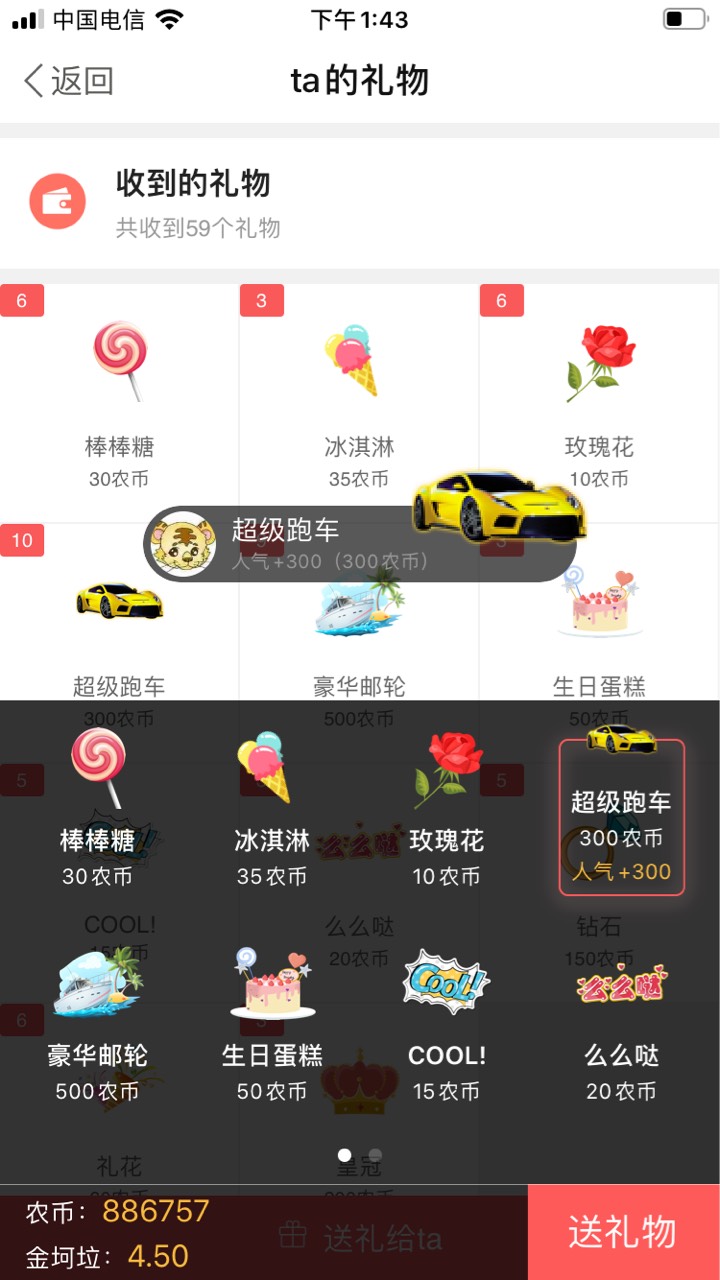Viewport: 720px width, 1280px height.
Task: Choose 冰淇淋 gift for 35农币
Action: 272,808
